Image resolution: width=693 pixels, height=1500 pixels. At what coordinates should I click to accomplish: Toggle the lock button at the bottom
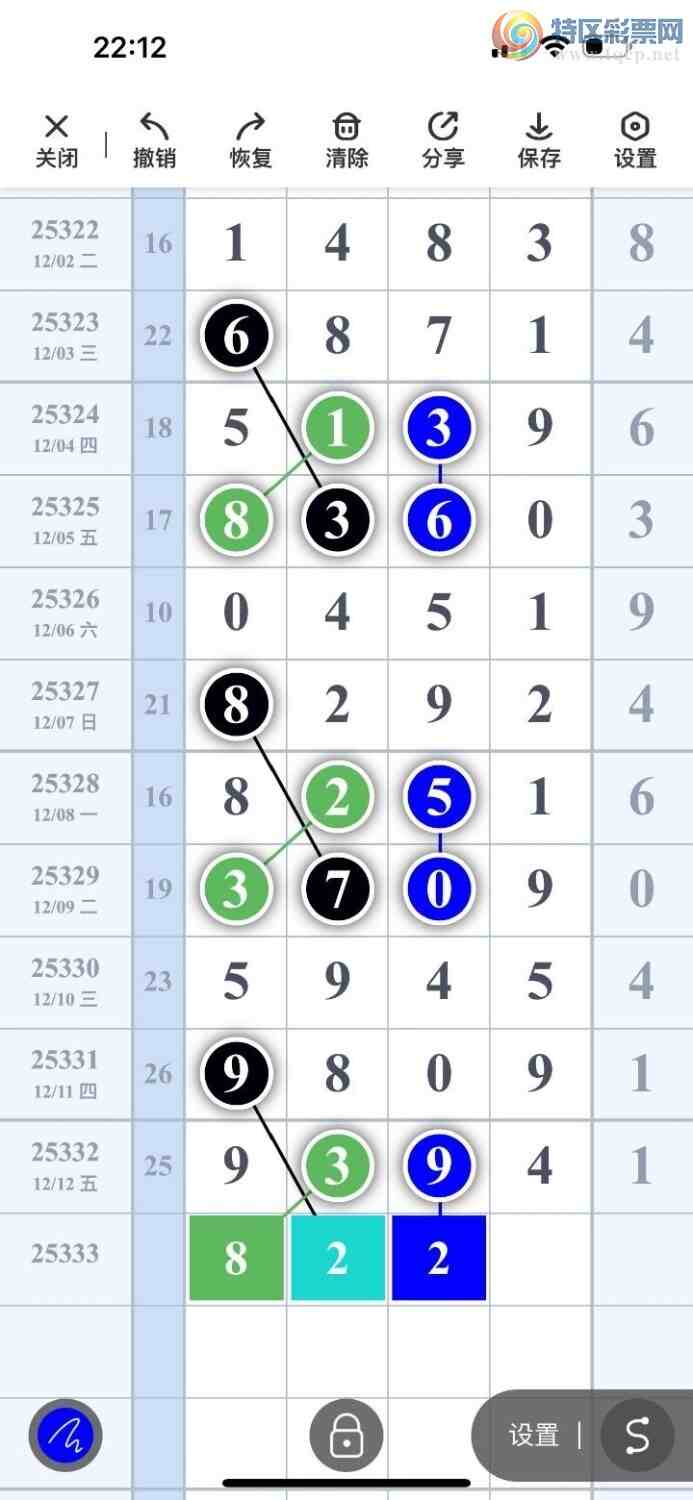coord(346,1435)
